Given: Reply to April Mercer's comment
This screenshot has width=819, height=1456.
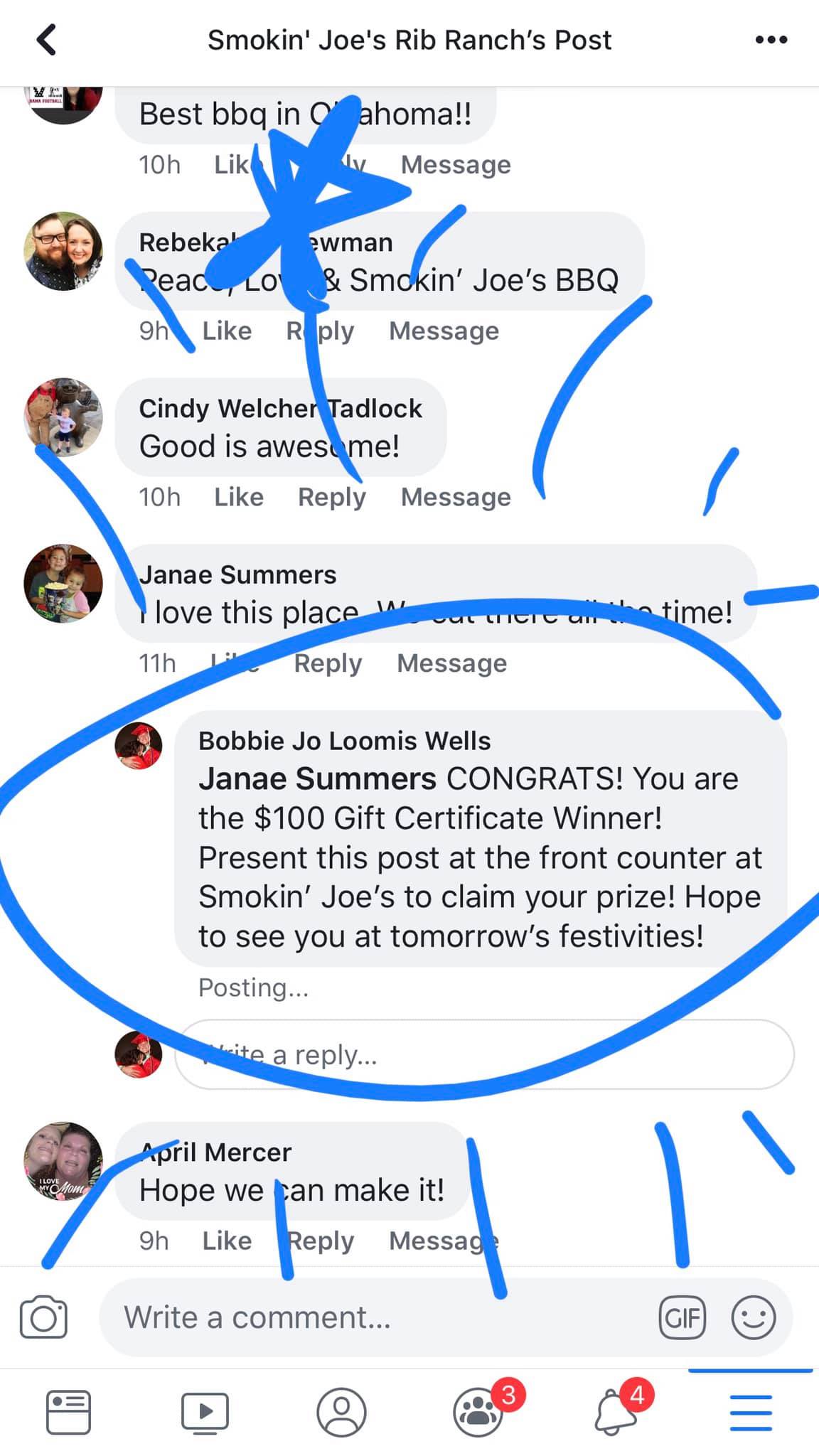Looking at the screenshot, I should pyautogui.click(x=321, y=1241).
